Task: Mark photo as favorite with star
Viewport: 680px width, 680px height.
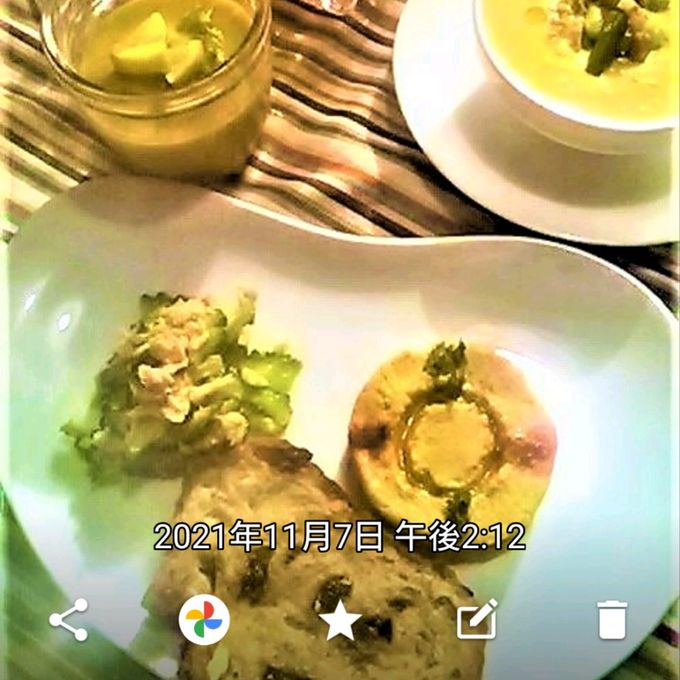Action: 340,621
